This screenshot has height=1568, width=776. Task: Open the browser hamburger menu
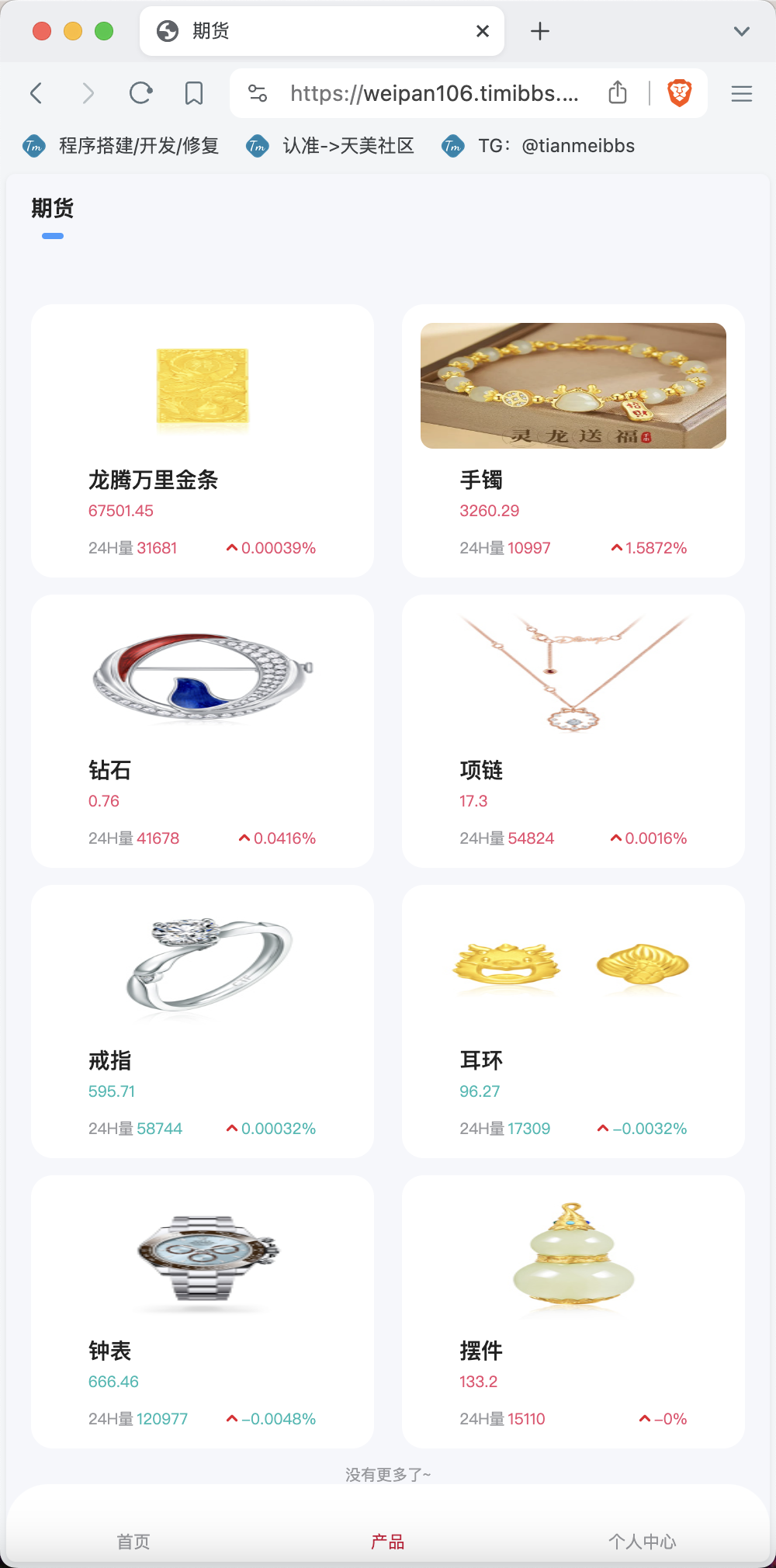pyautogui.click(x=742, y=94)
